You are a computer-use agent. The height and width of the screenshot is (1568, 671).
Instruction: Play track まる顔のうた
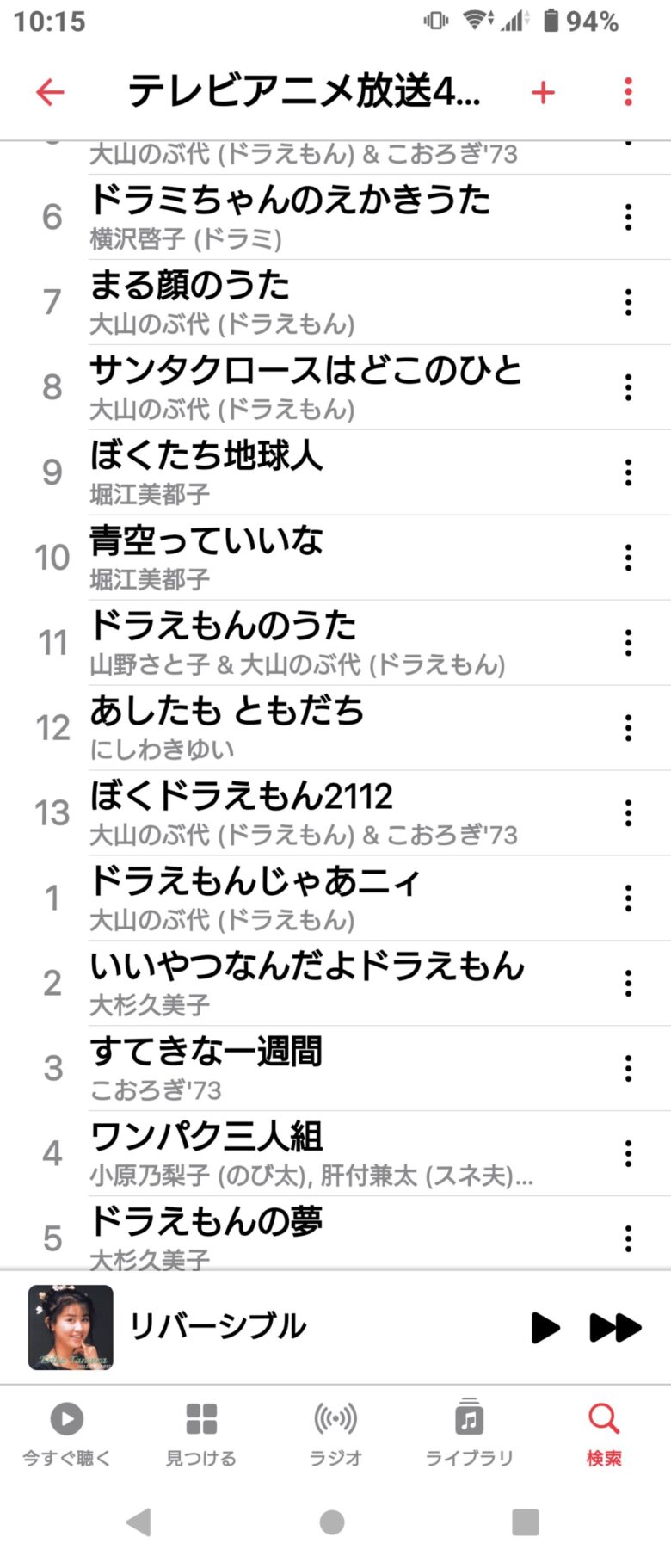tap(224, 300)
